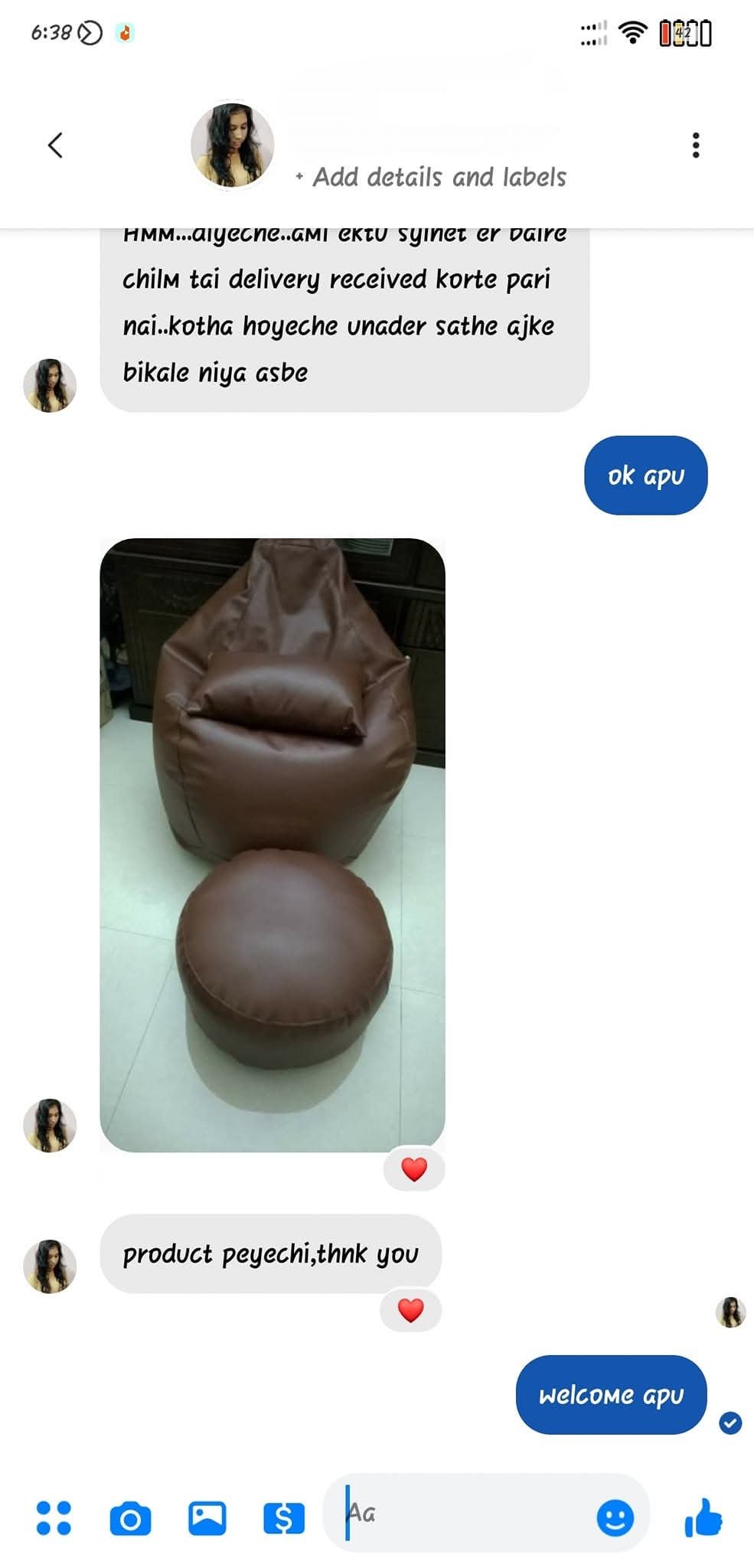View heart reaction on 'product peyechi' message

pyautogui.click(x=411, y=1310)
